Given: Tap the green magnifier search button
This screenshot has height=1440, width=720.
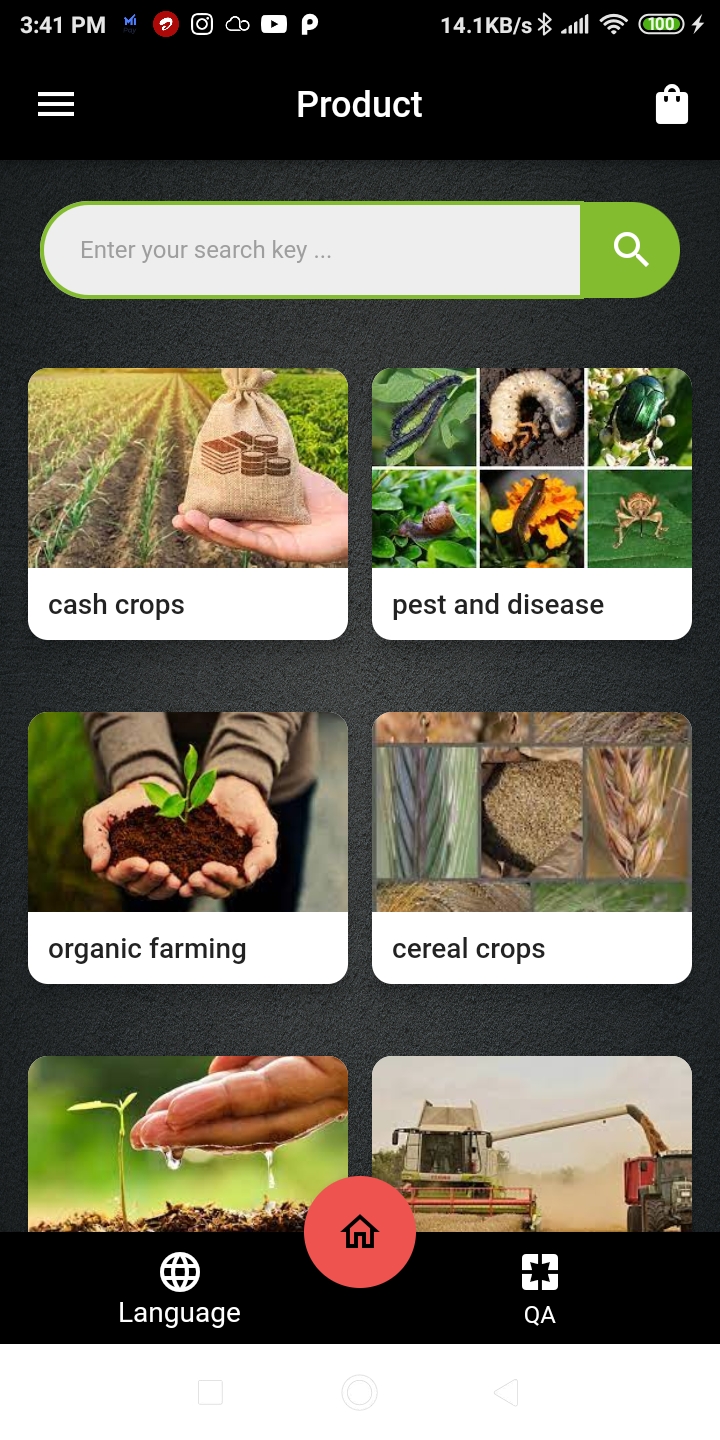Looking at the screenshot, I should click(x=631, y=250).
